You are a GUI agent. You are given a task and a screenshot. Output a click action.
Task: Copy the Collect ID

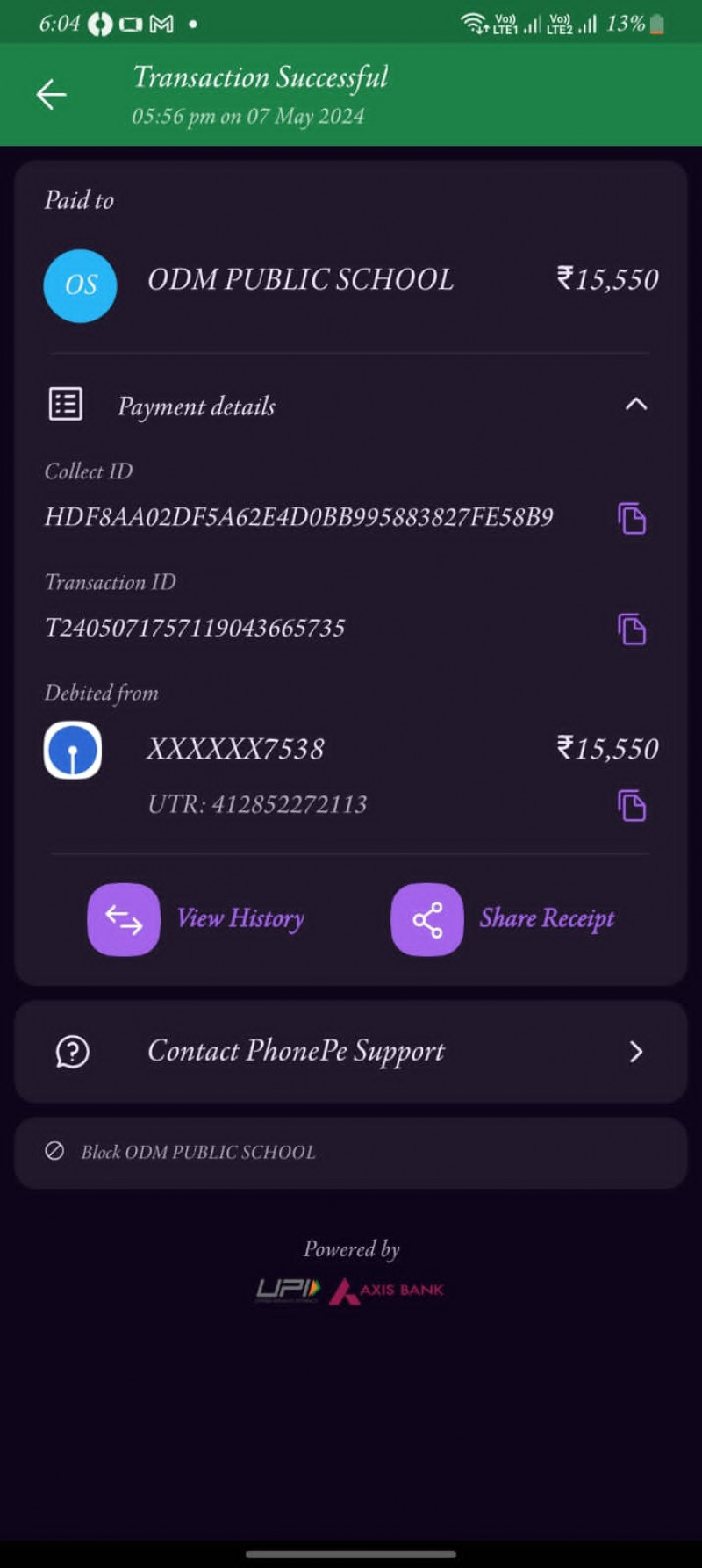632,519
